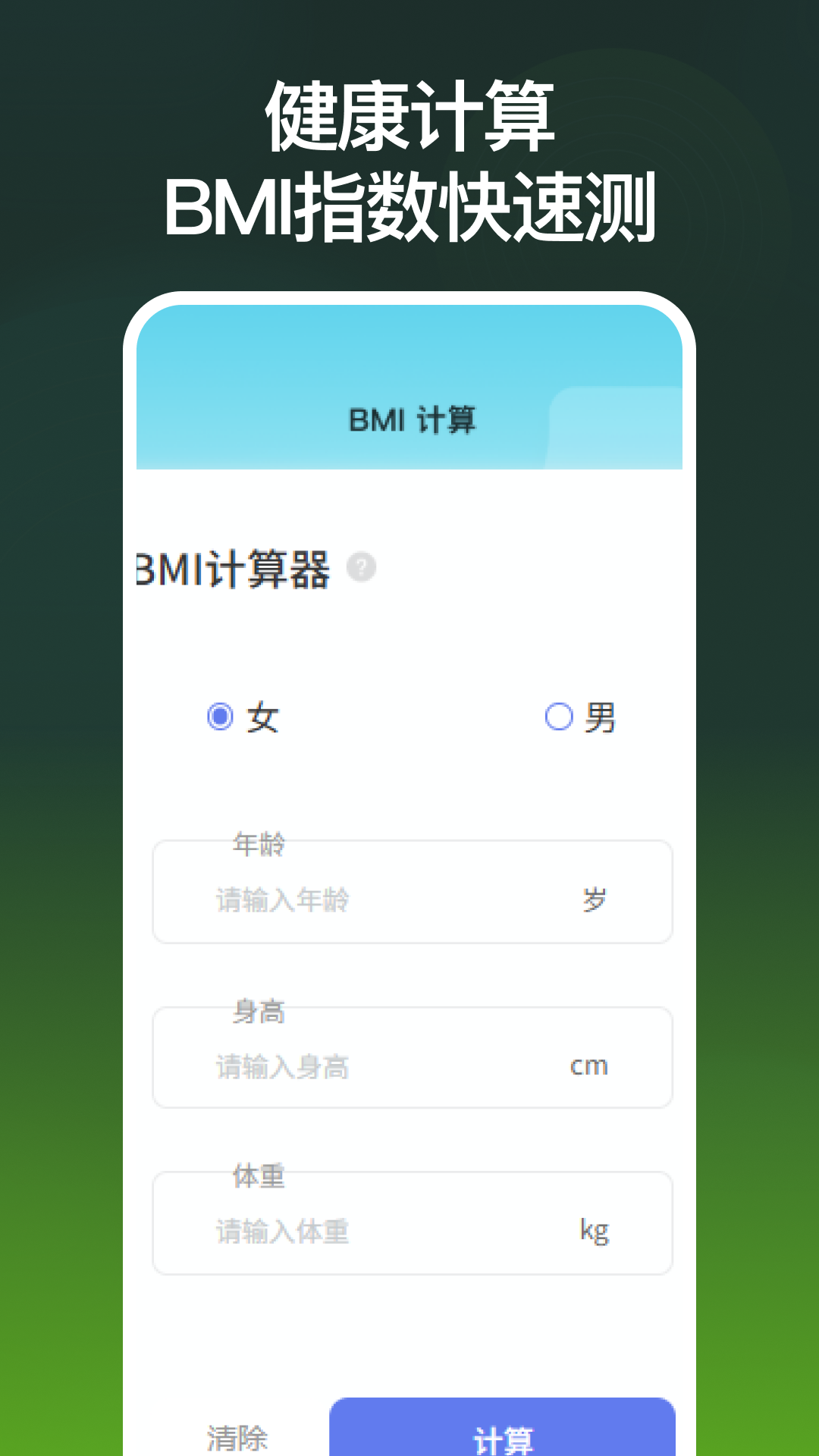Screen dimensions: 819x1456
Task: Click the selected female radio indicator
Action: coord(219,717)
